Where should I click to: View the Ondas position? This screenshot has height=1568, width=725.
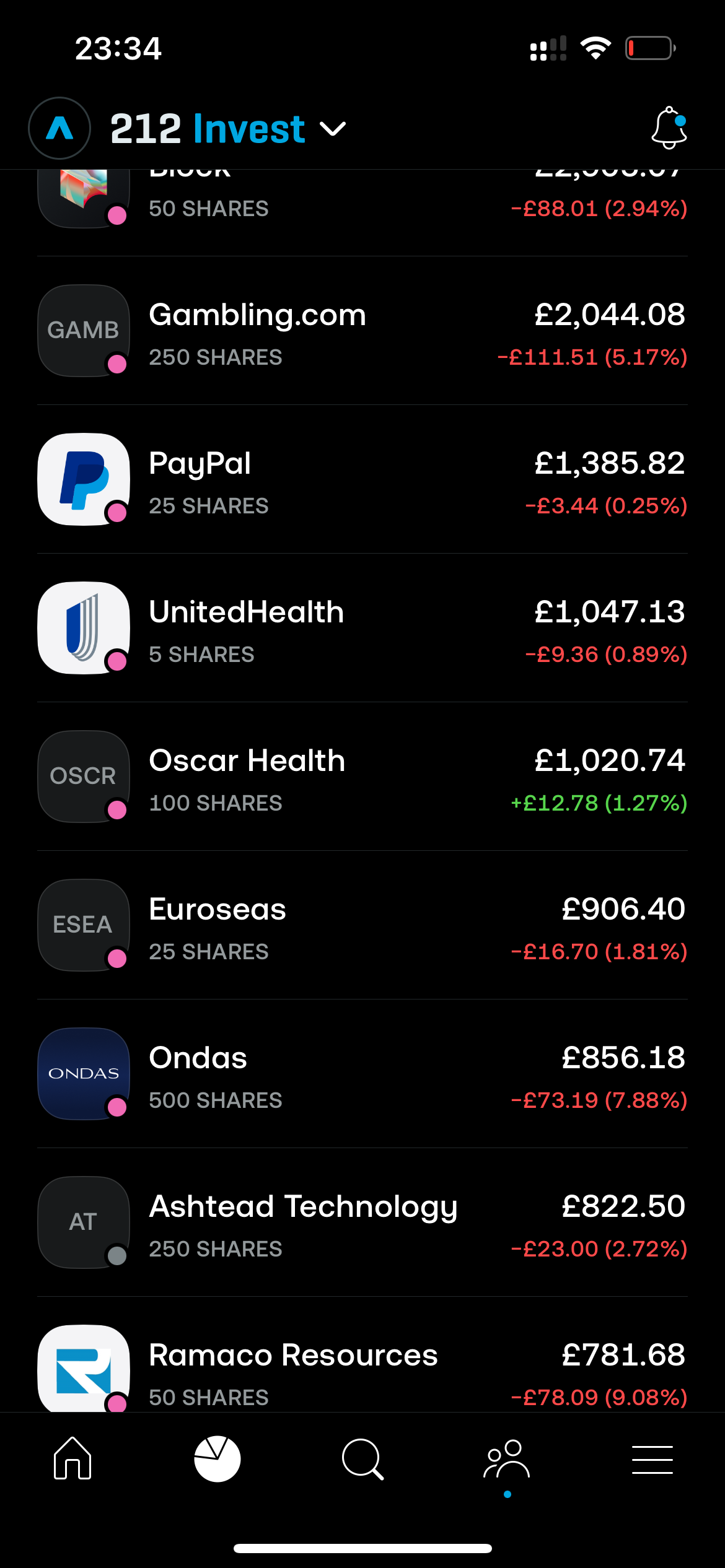pos(362,1074)
